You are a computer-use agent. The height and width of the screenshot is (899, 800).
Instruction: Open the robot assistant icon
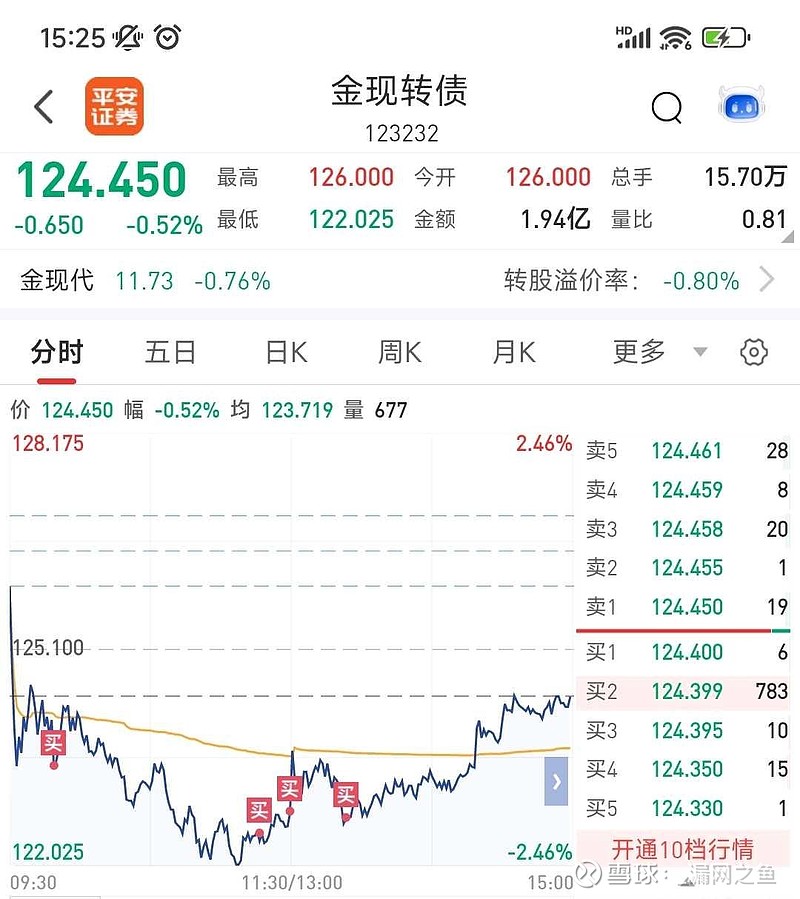pyautogui.click(x=743, y=105)
